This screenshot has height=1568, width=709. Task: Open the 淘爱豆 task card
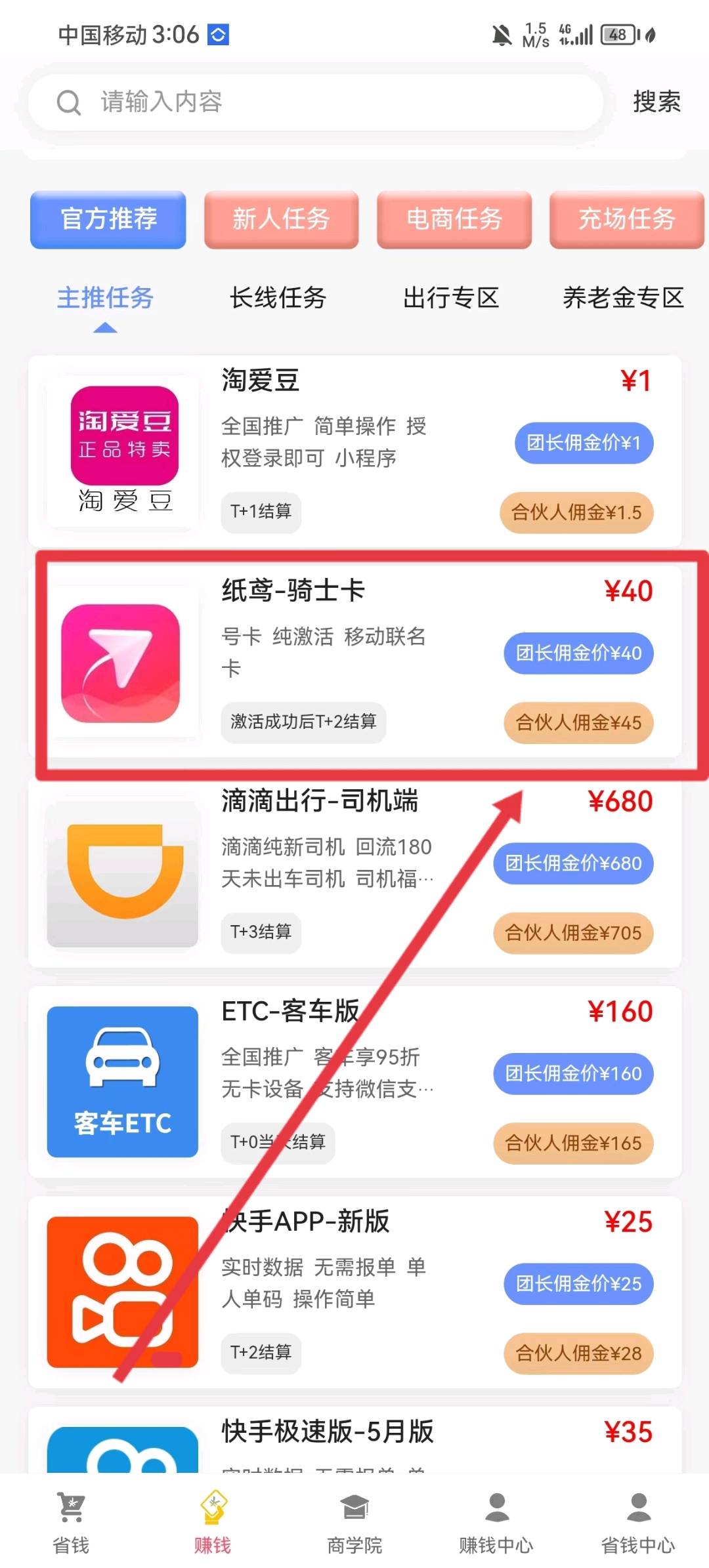click(x=354, y=450)
